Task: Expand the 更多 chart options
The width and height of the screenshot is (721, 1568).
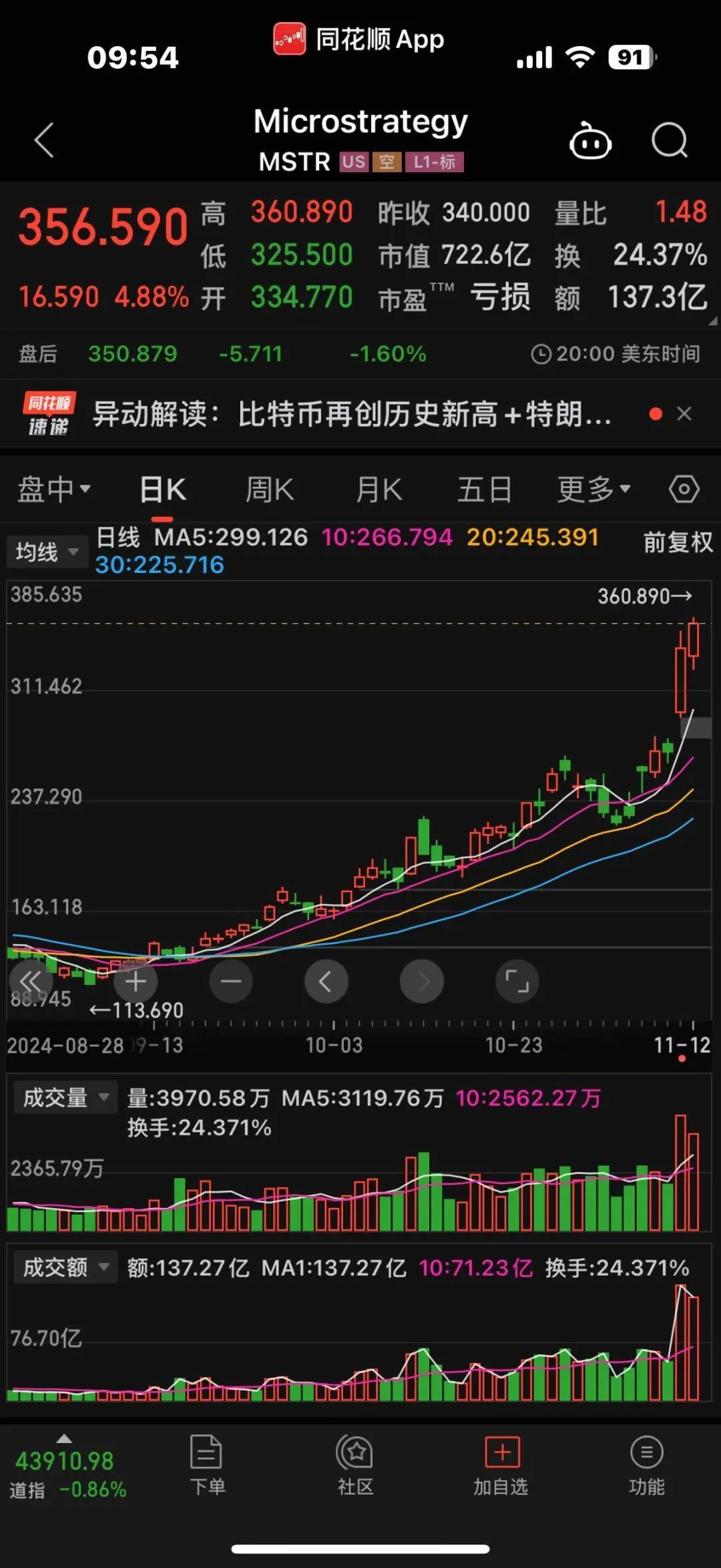Action: (593, 489)
